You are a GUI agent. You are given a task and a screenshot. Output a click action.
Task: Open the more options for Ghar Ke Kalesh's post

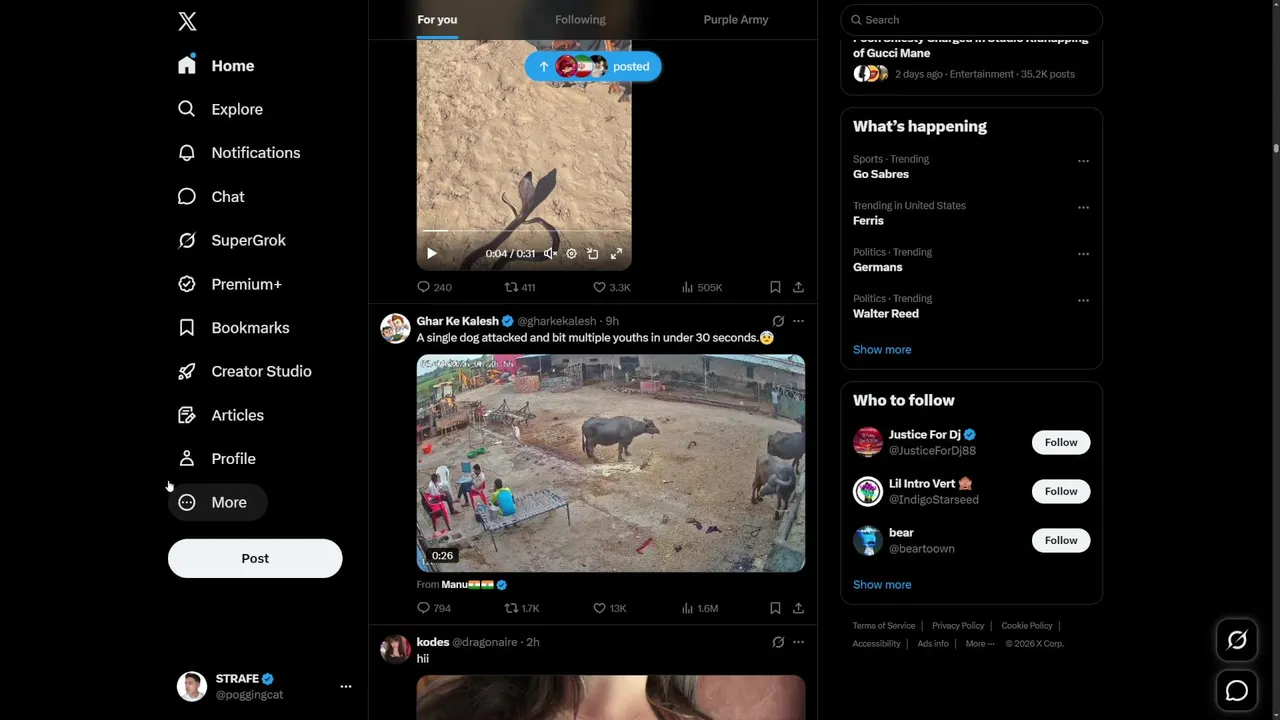coord(798,321)
